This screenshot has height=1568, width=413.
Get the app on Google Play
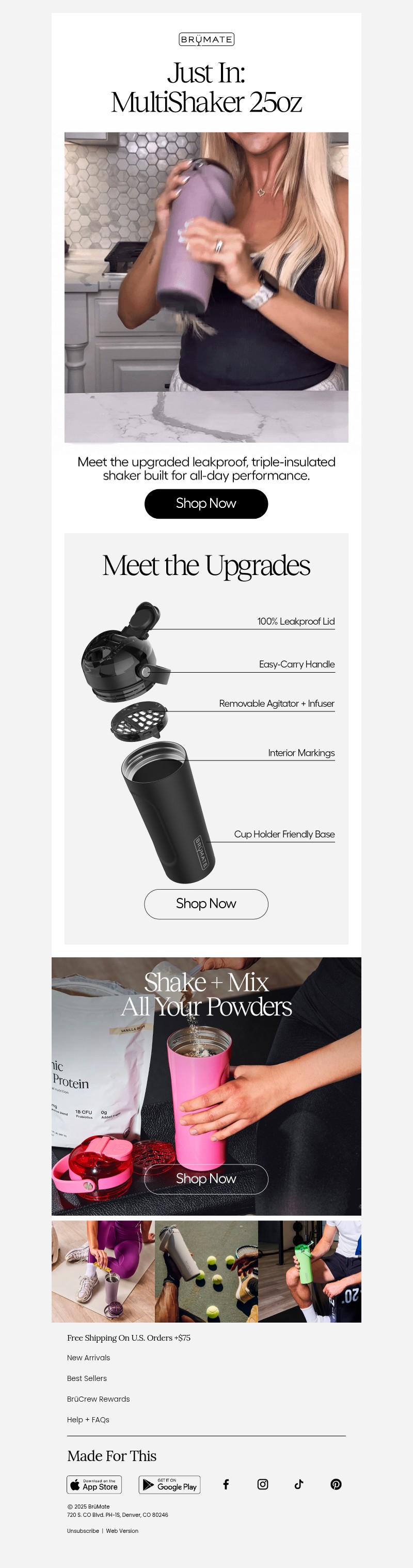pos(169,1485)
